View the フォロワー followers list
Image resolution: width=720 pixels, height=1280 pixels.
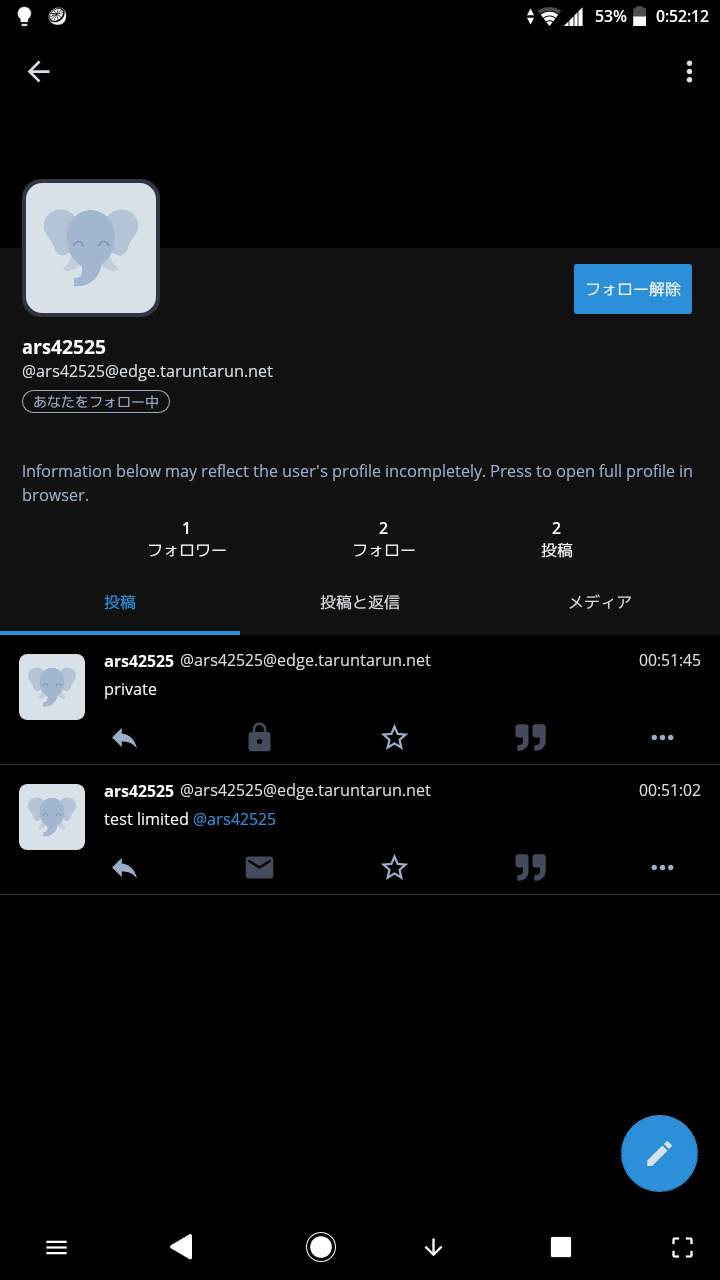(x=187, y=539)
